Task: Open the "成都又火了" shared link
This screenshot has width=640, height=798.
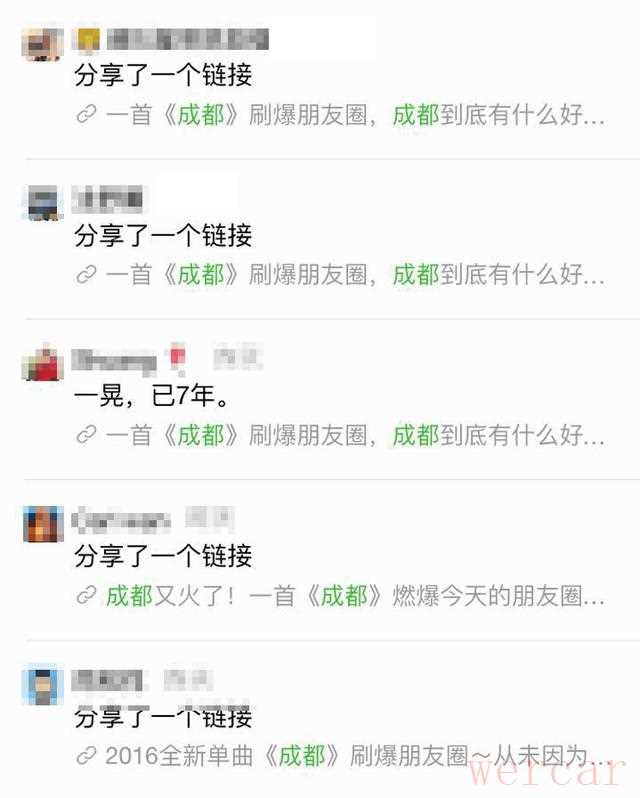Action: pyautogui.click(x=340, y=596)
